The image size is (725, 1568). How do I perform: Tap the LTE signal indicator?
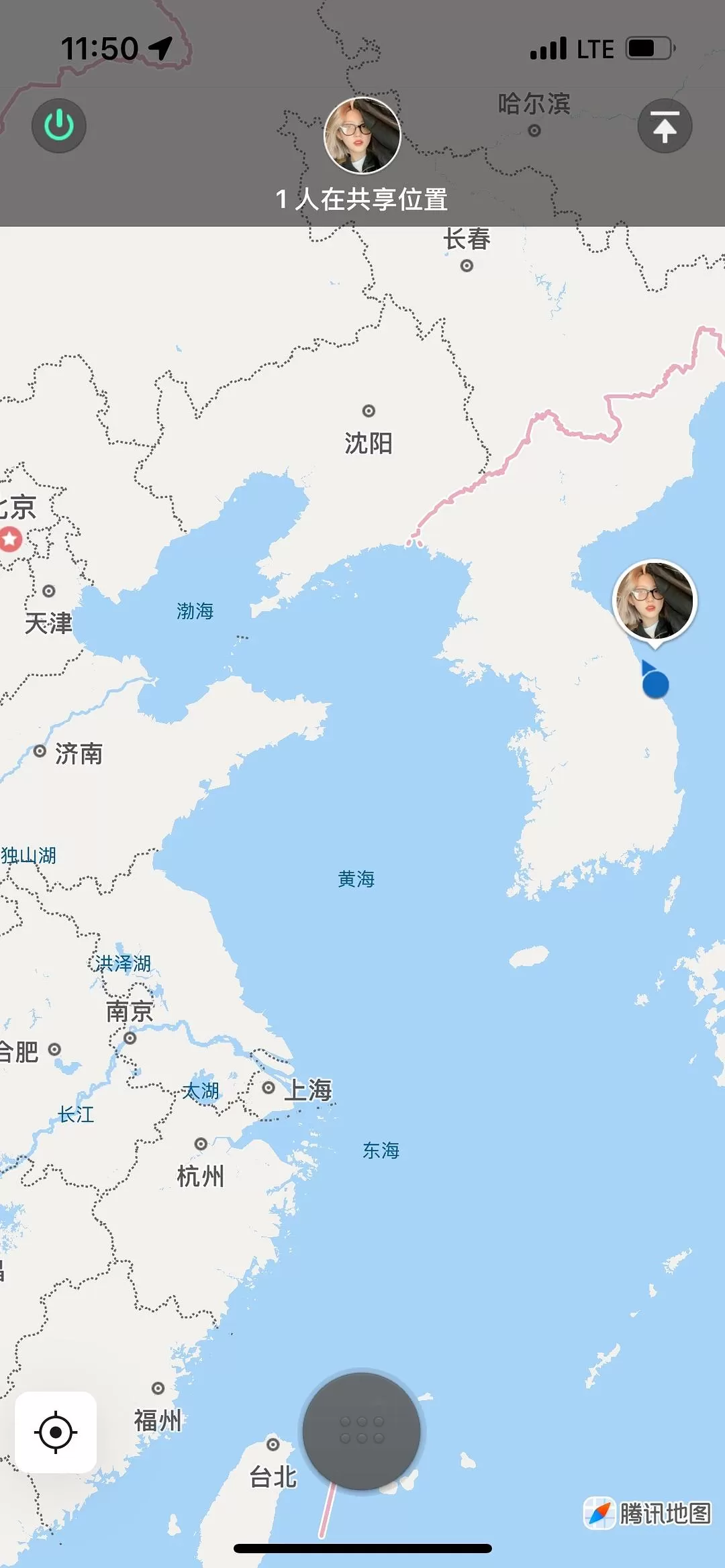click(x=551, y=47)
